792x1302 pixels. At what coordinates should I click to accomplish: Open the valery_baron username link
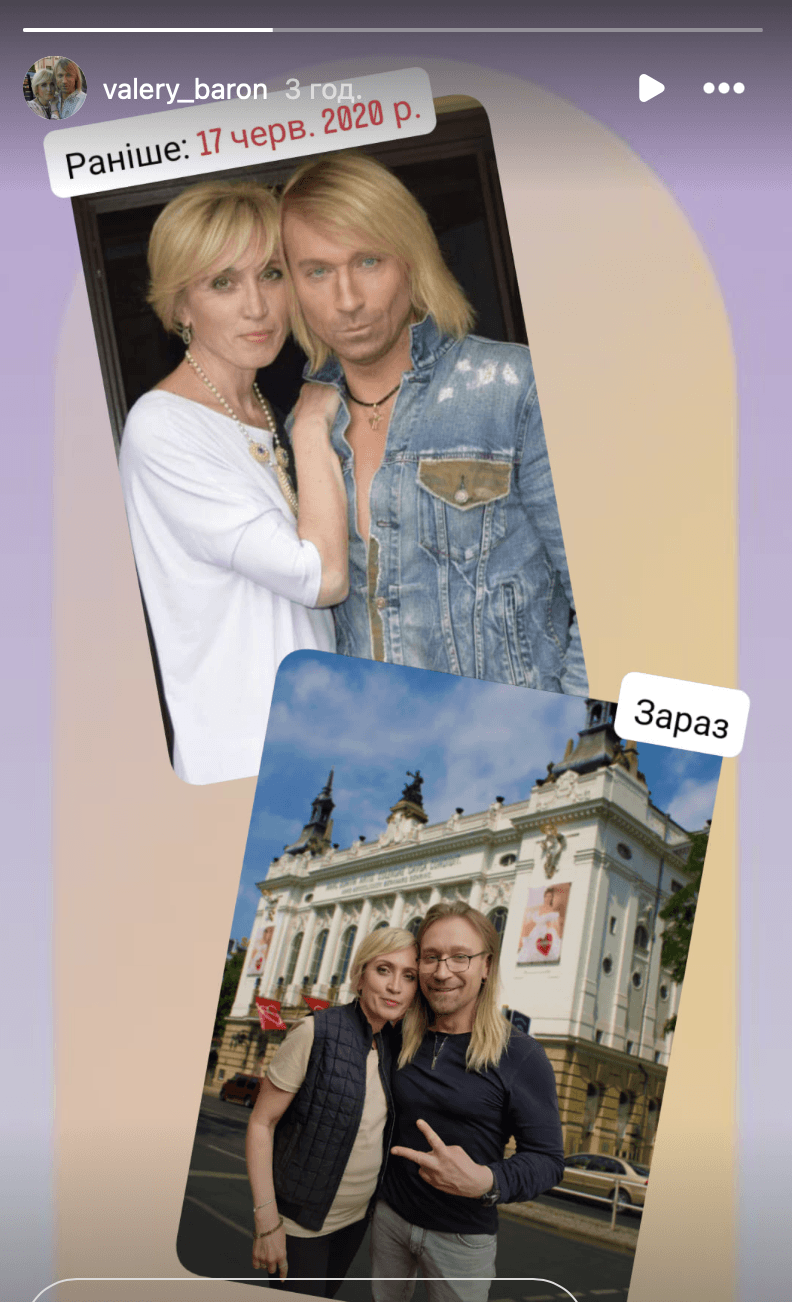185,90
